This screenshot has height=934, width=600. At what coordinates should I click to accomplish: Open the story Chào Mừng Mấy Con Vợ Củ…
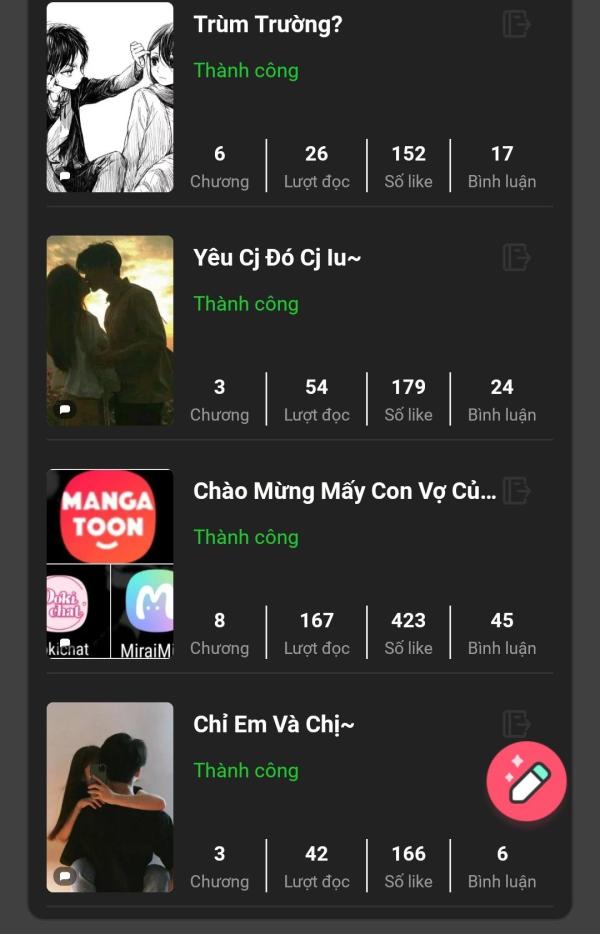pyautogui.click(x=344, y=491)
